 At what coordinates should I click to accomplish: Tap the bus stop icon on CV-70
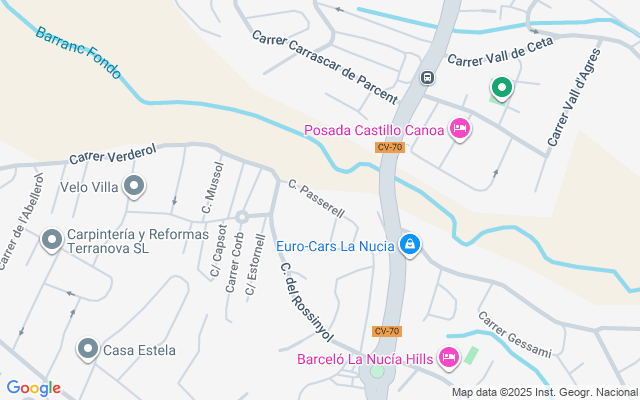point(427,77)
